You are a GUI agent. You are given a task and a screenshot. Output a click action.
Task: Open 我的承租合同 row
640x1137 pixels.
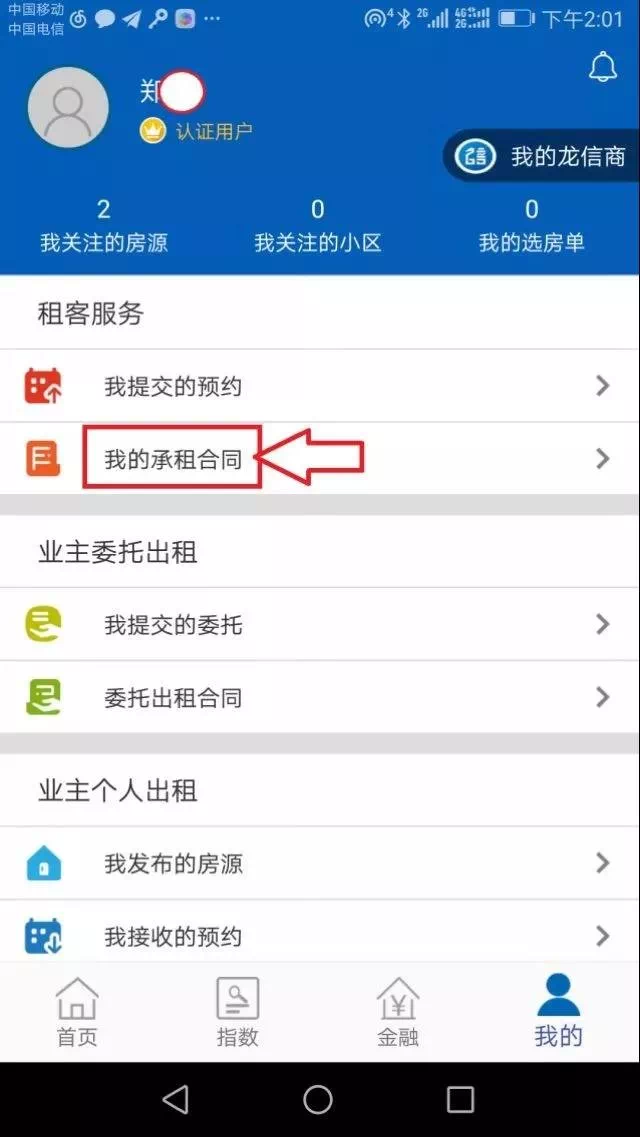[320, 458]
